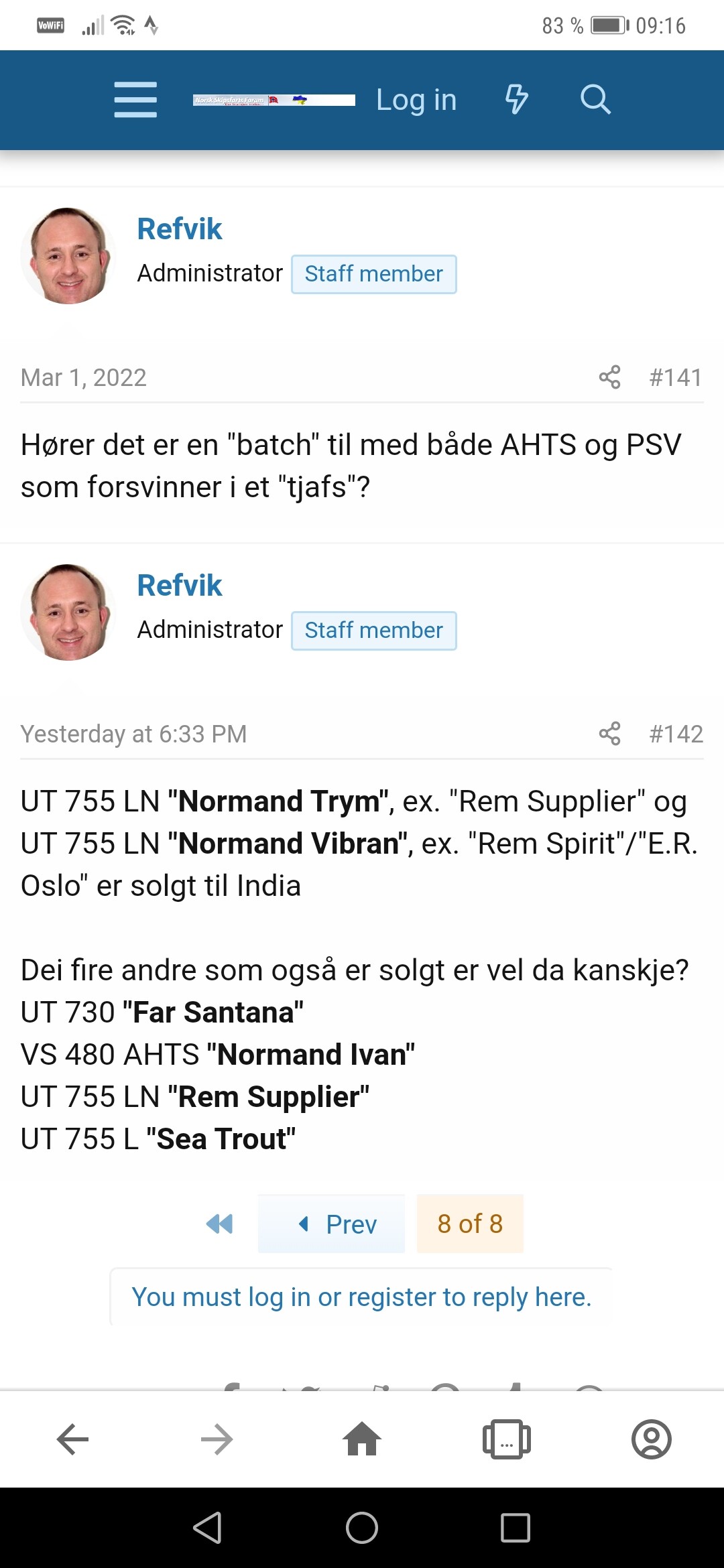Image resolution: width=724 pixels, height=1568 pixels.
Task: Open the What's new lightning icon
Action: [x=516, y=100]
